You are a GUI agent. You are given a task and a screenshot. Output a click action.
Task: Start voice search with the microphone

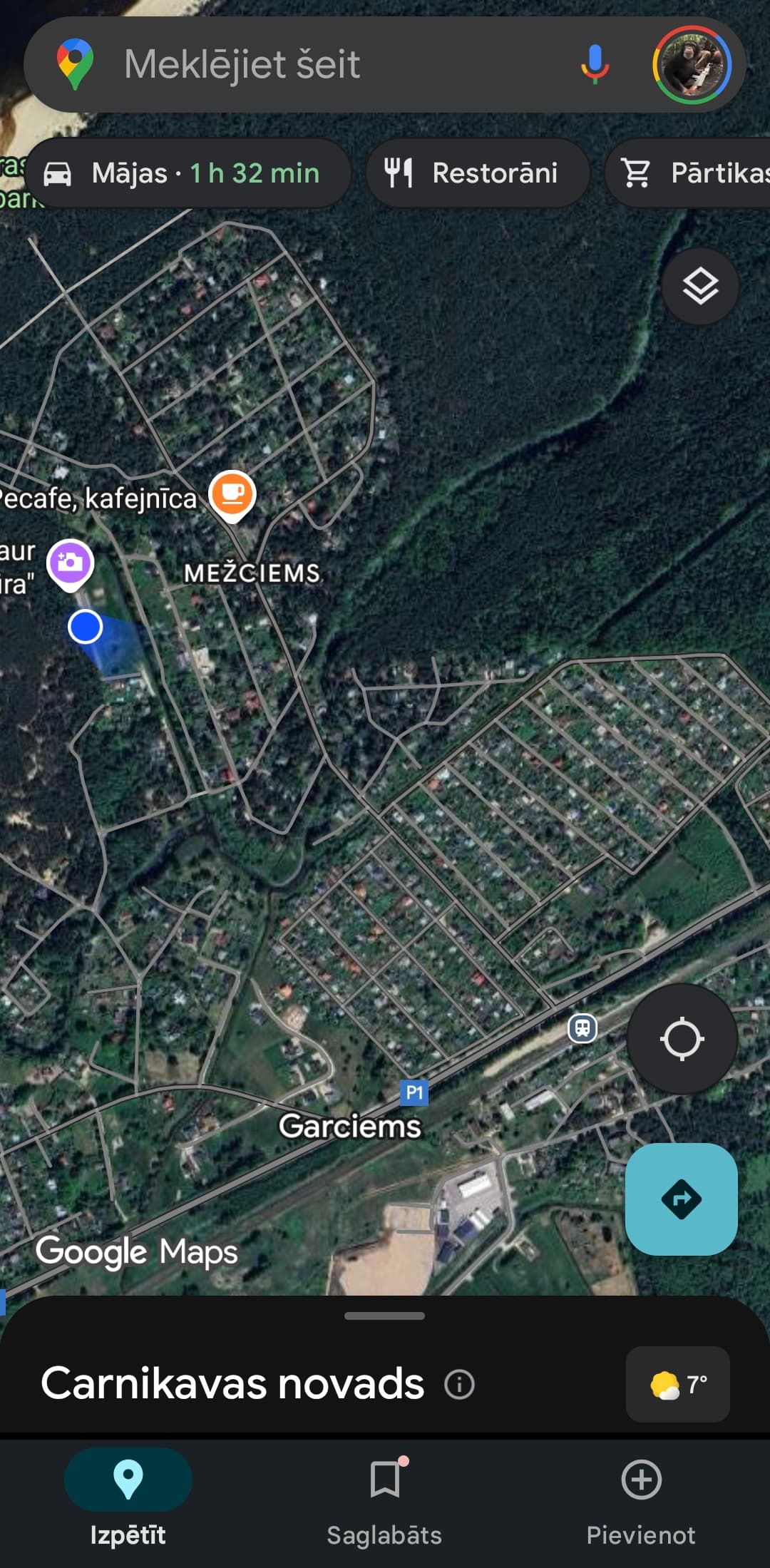click(x=595, y=64)
